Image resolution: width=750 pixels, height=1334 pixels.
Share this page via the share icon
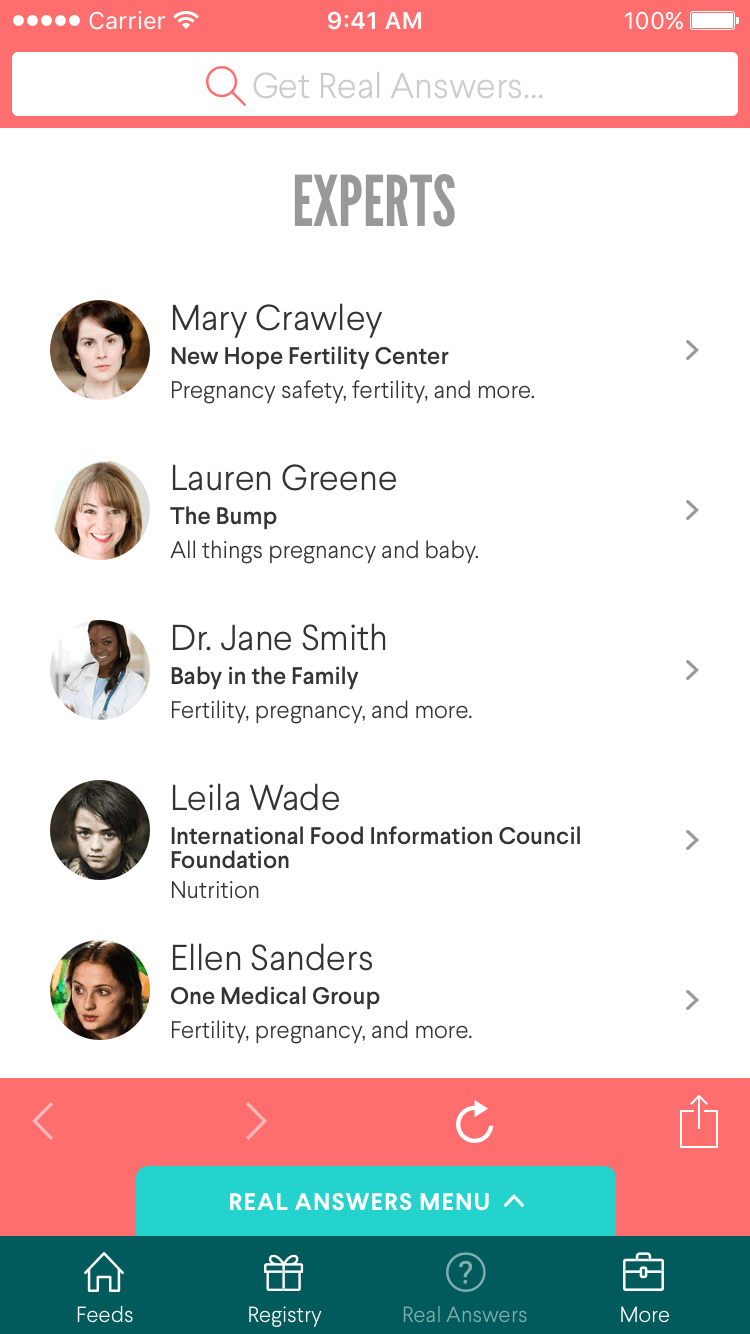pyautogui.click(x=699, y=1122)
